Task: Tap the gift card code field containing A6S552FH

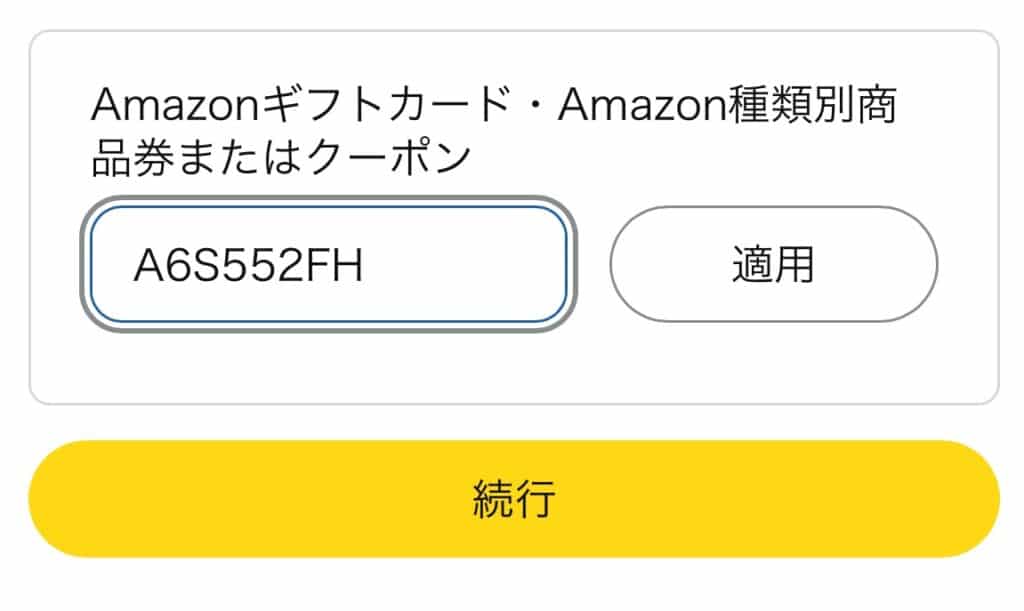Action: coord(328,265)
